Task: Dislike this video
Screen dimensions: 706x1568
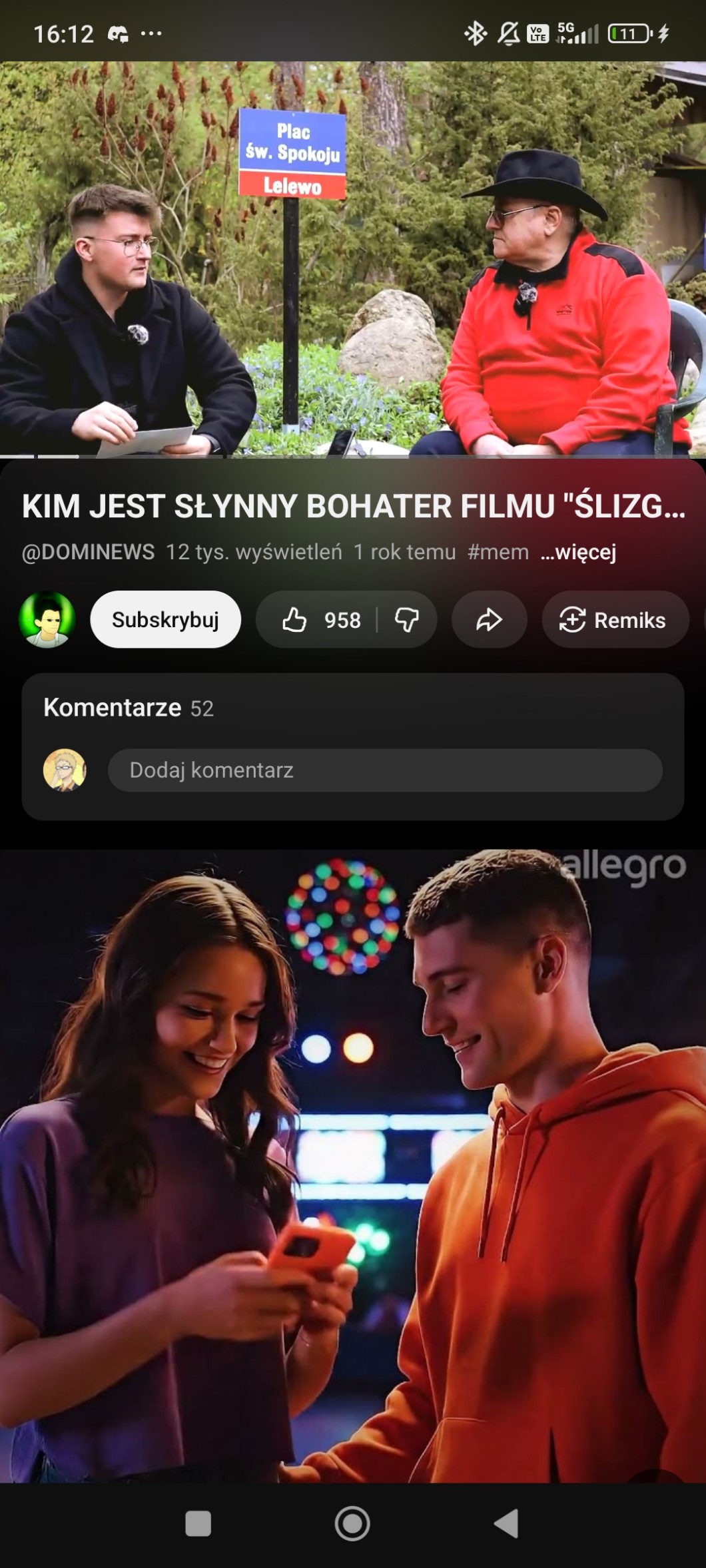Action: pyautogui.click(x=406, y=620)
